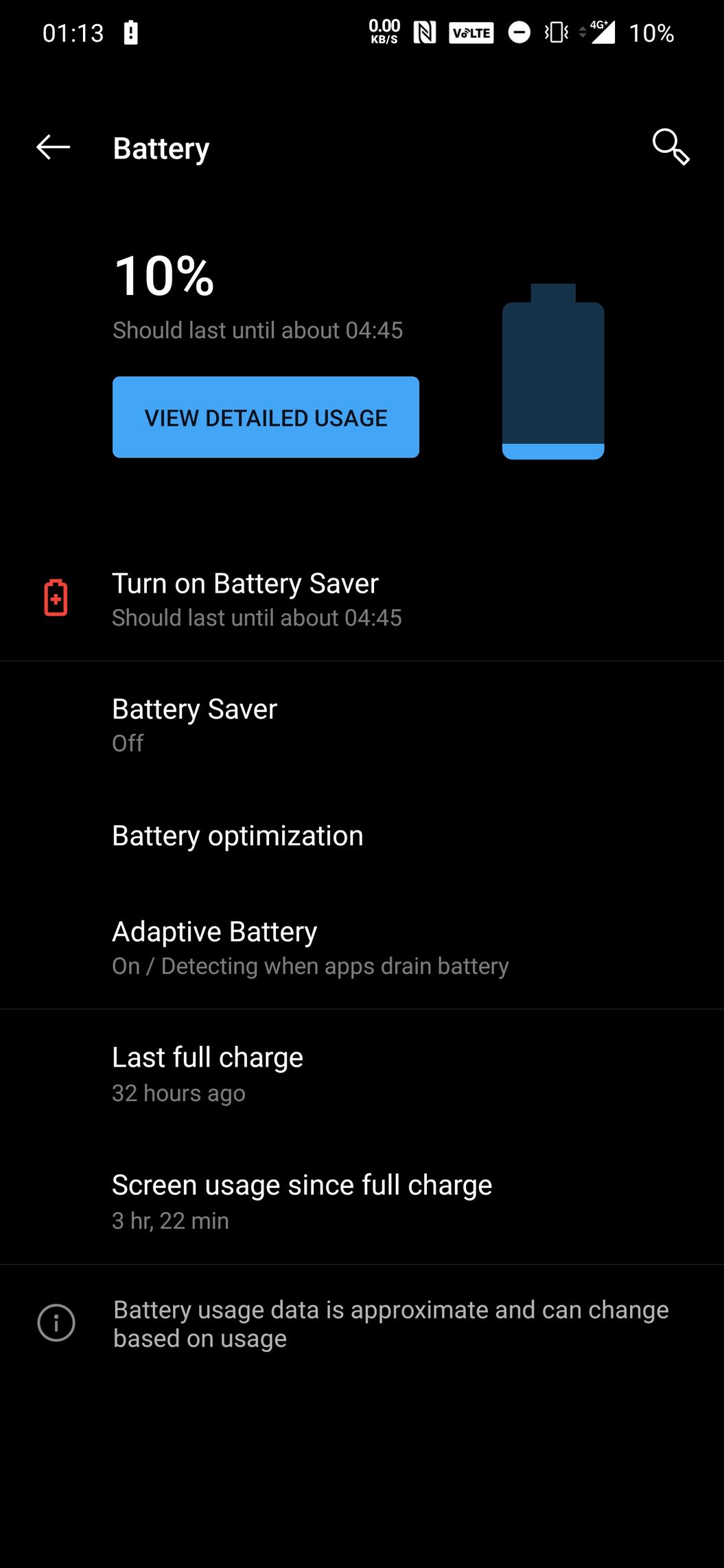Open Adaptive Battery settings
Viewport: 724px width, 1568px height.
click(310, 948)
